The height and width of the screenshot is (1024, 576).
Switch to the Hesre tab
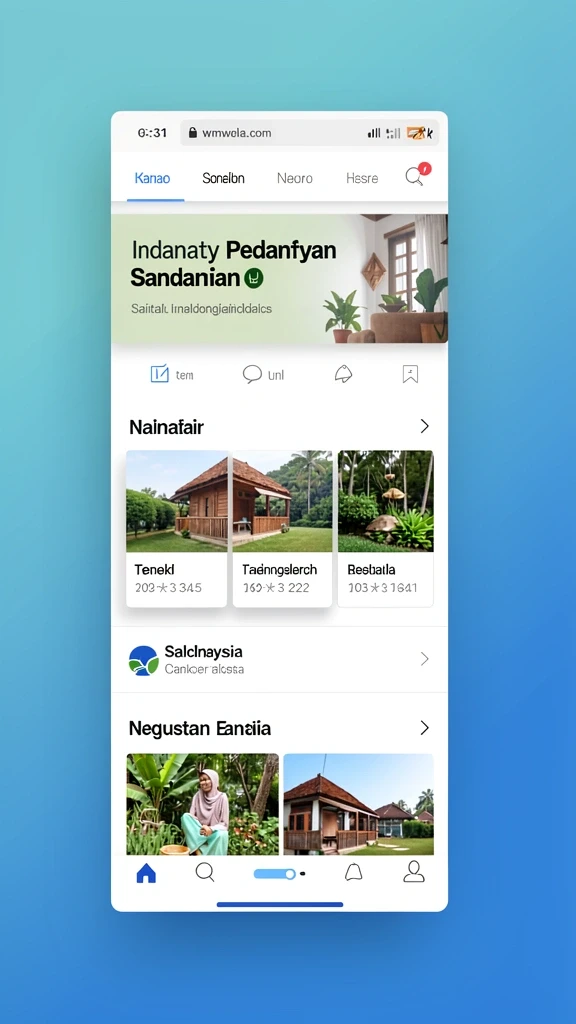362,178
